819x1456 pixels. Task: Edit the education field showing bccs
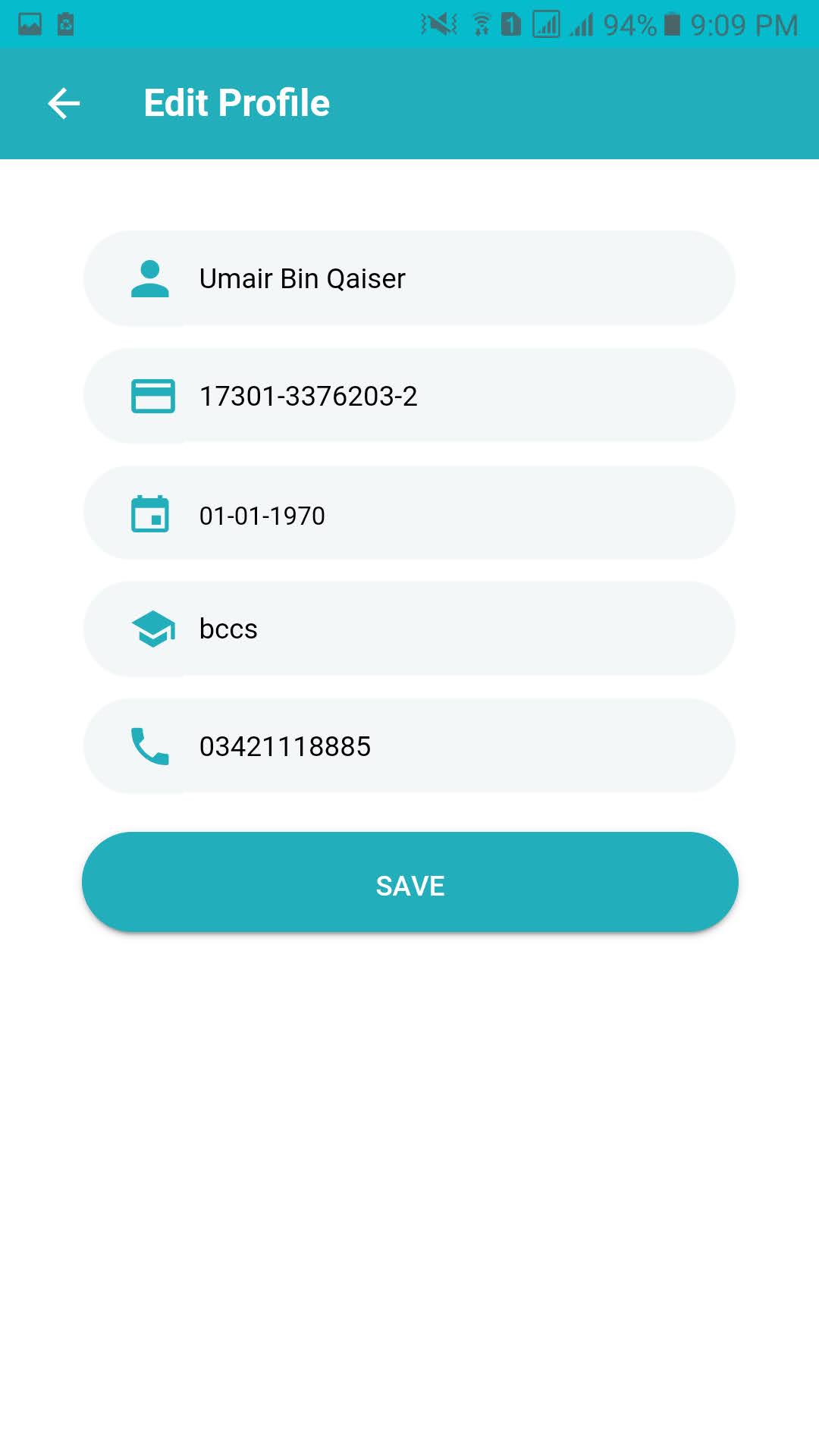point(409,629)
